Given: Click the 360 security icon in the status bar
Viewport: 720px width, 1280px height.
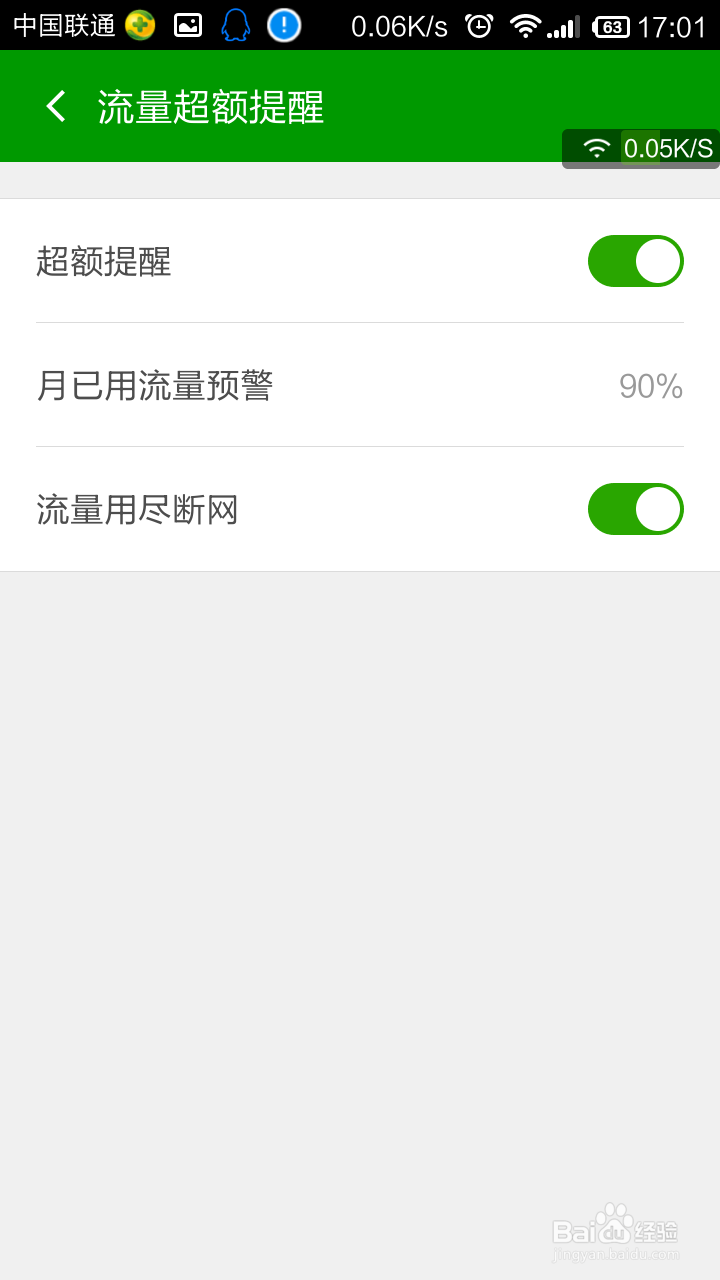Looking at the screenshot, I should point(138,22).
